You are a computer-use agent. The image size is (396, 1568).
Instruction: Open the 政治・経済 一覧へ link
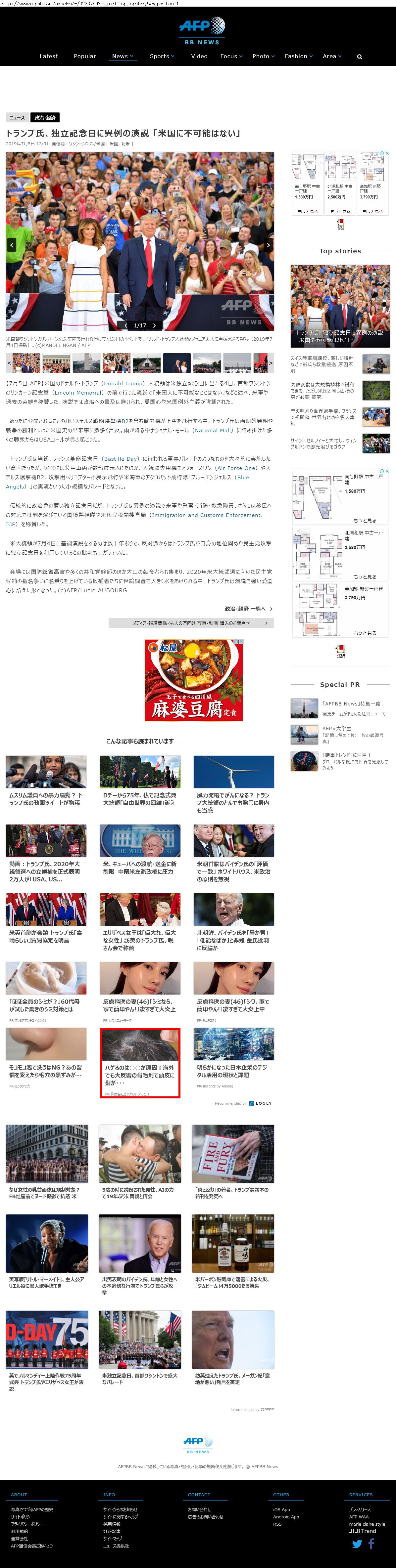tap(248, 609)
